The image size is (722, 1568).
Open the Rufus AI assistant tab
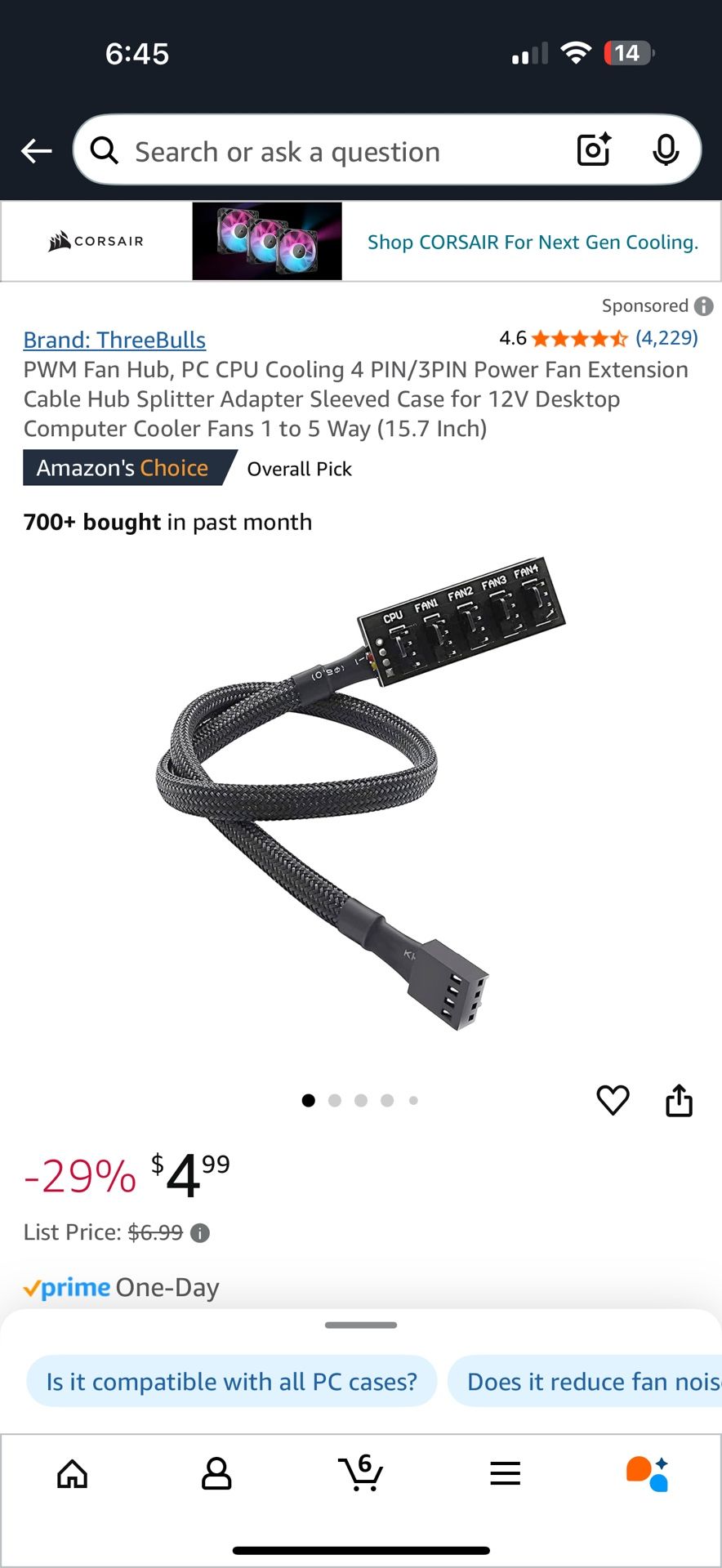click(x=648, y=1474)
